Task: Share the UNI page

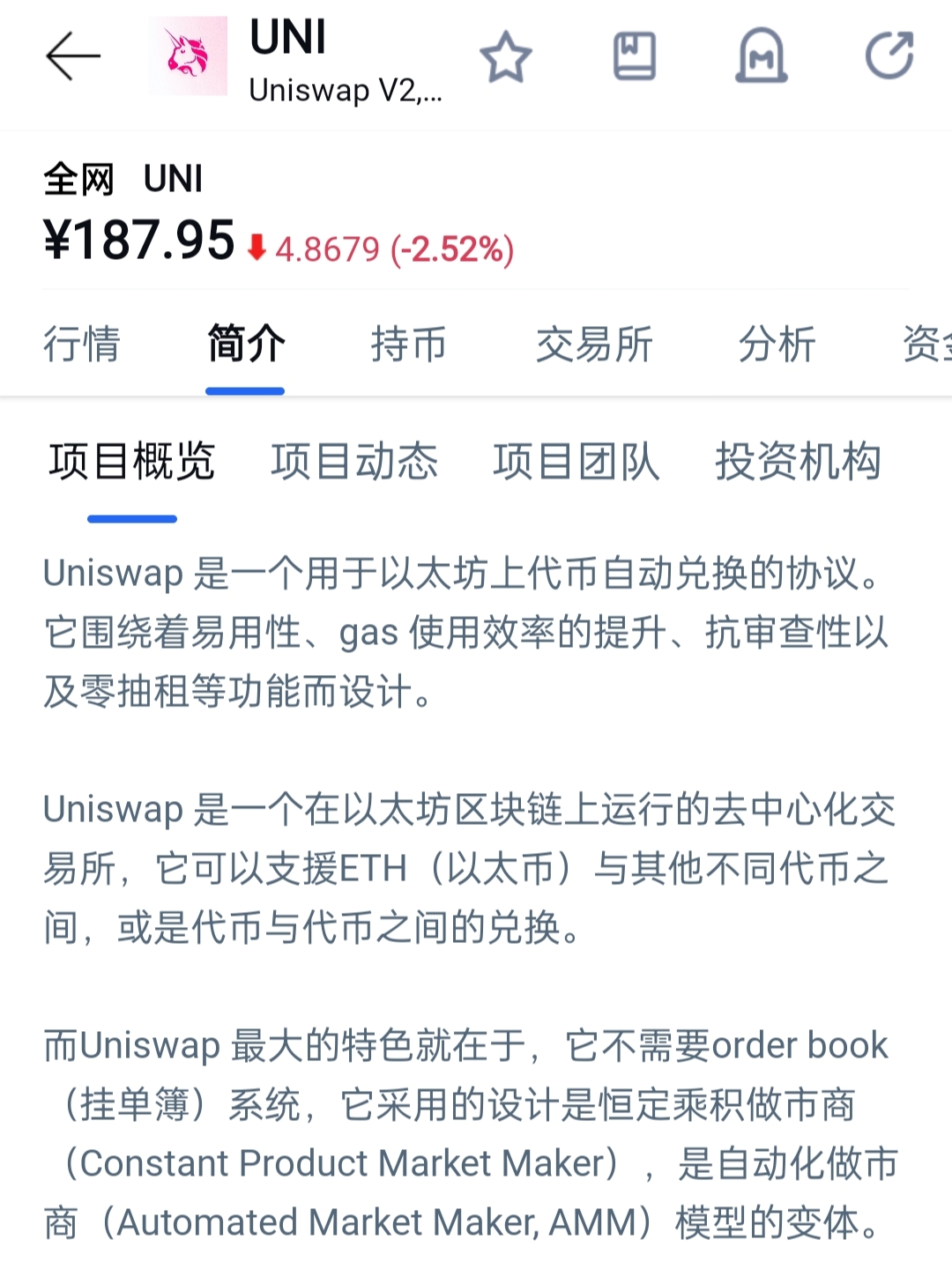Action: point(889,56)
